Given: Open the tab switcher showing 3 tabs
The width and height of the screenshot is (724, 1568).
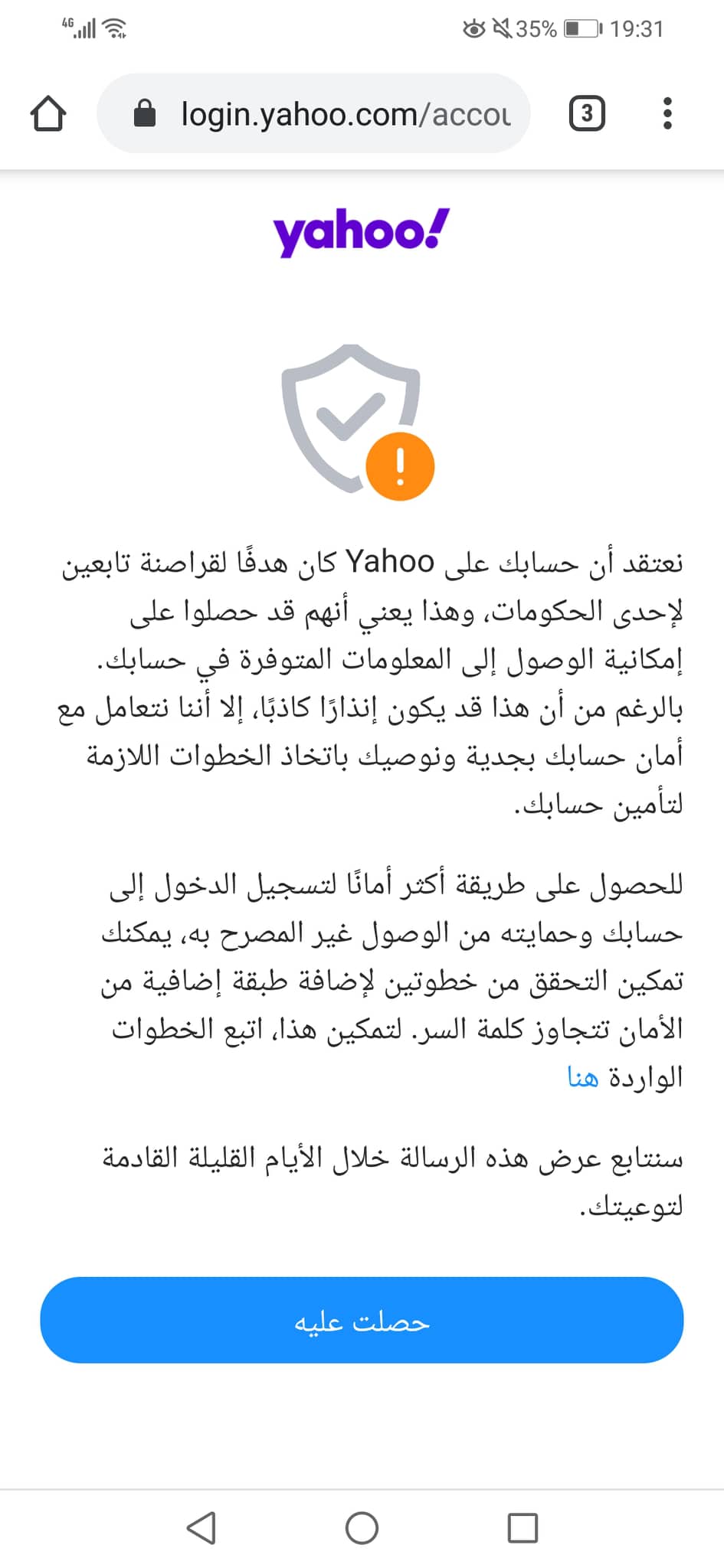Looking at the screenshot, I should click(x=587, y=114).
